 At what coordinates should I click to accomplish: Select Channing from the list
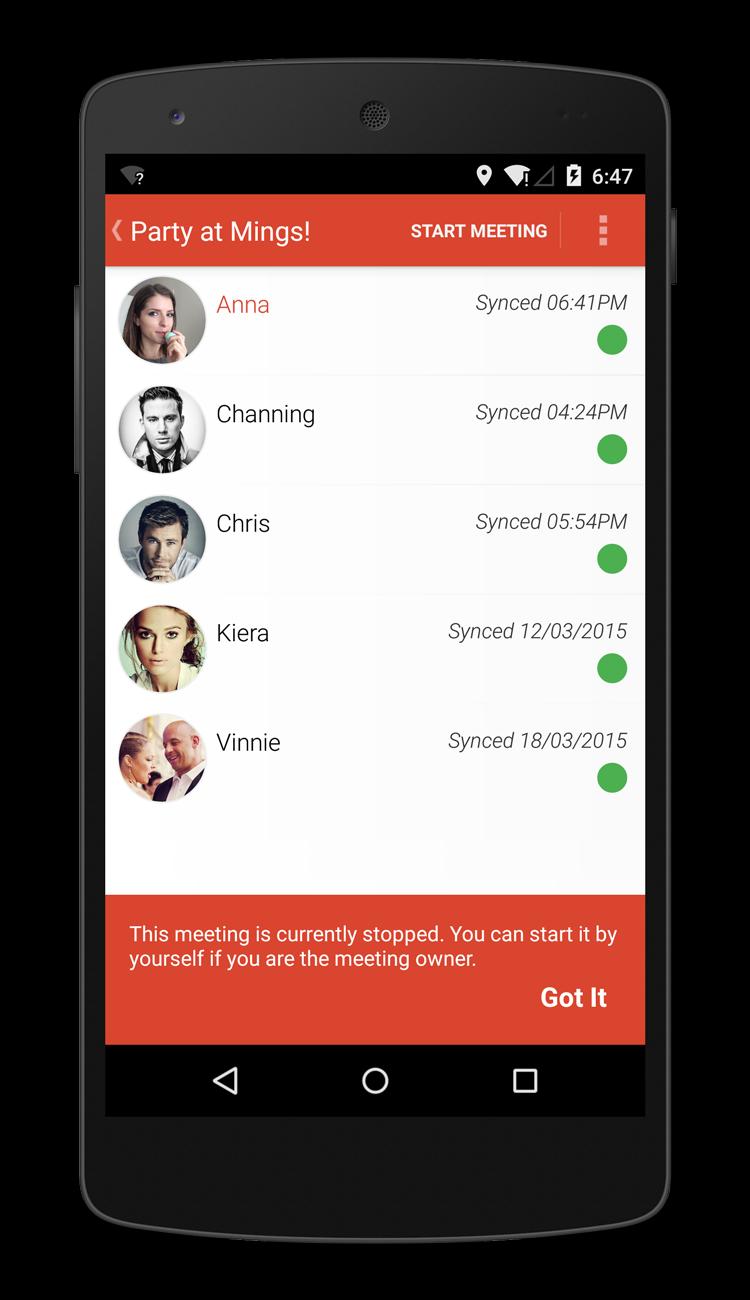tap(375, 430)
